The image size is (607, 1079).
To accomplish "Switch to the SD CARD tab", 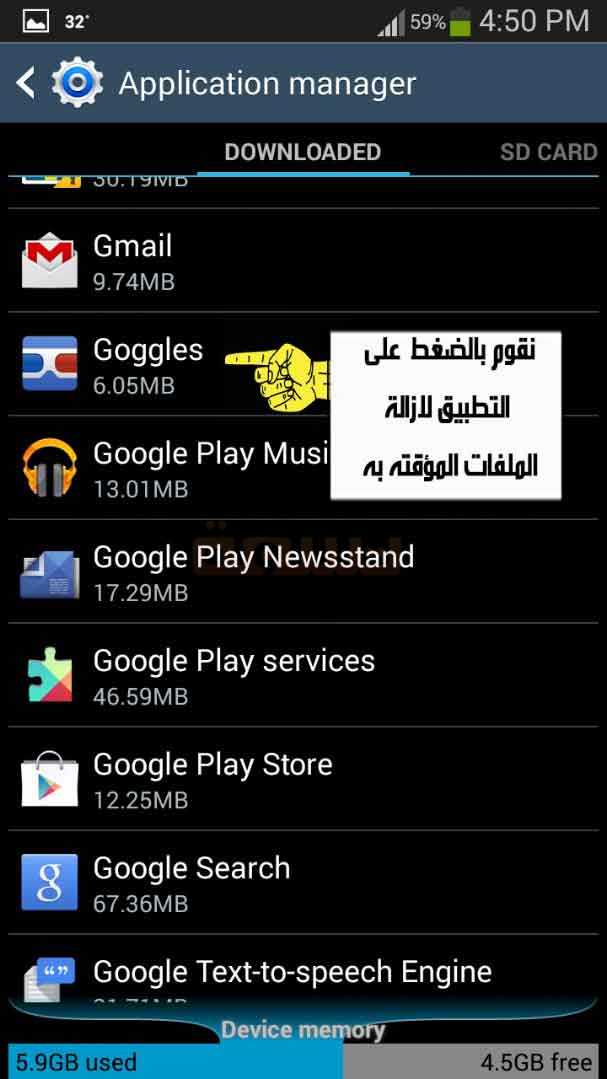I will click(x=549, y=152).
